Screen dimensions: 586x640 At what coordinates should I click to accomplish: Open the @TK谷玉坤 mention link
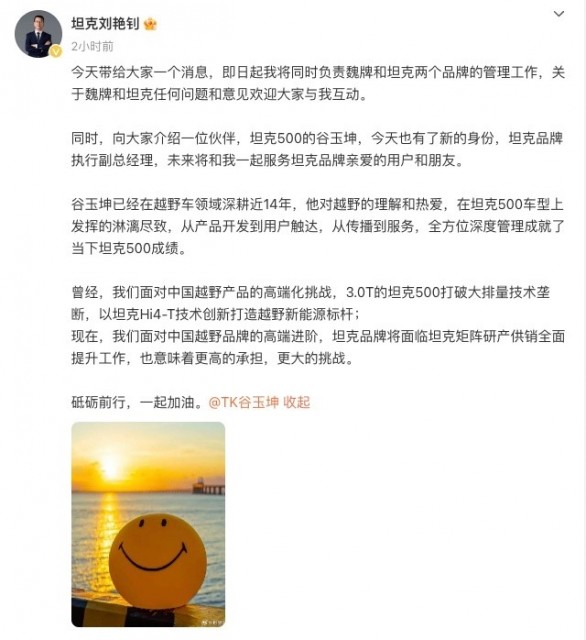click(244, 402)
